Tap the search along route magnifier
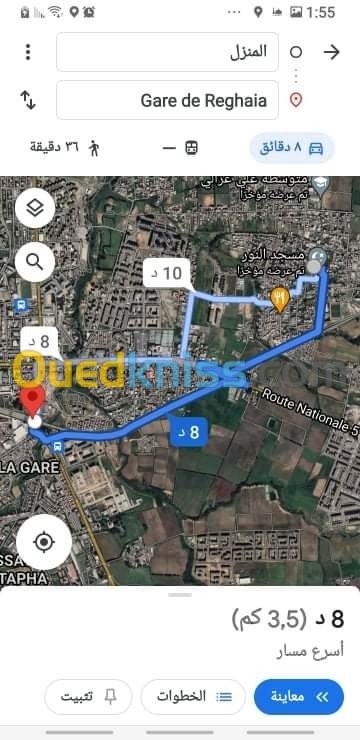 click(35, 261)
